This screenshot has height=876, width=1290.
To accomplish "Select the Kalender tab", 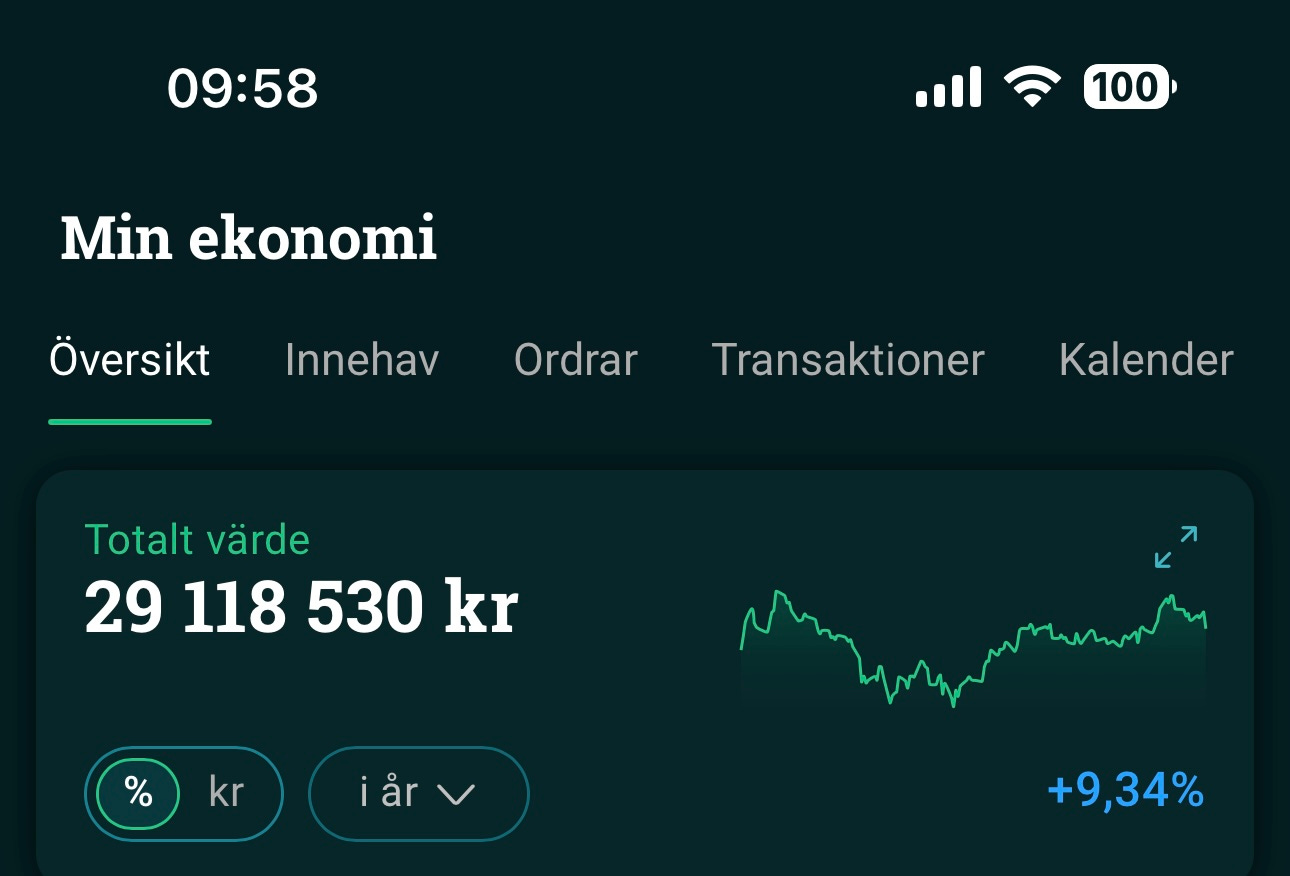I will 1145,360.
